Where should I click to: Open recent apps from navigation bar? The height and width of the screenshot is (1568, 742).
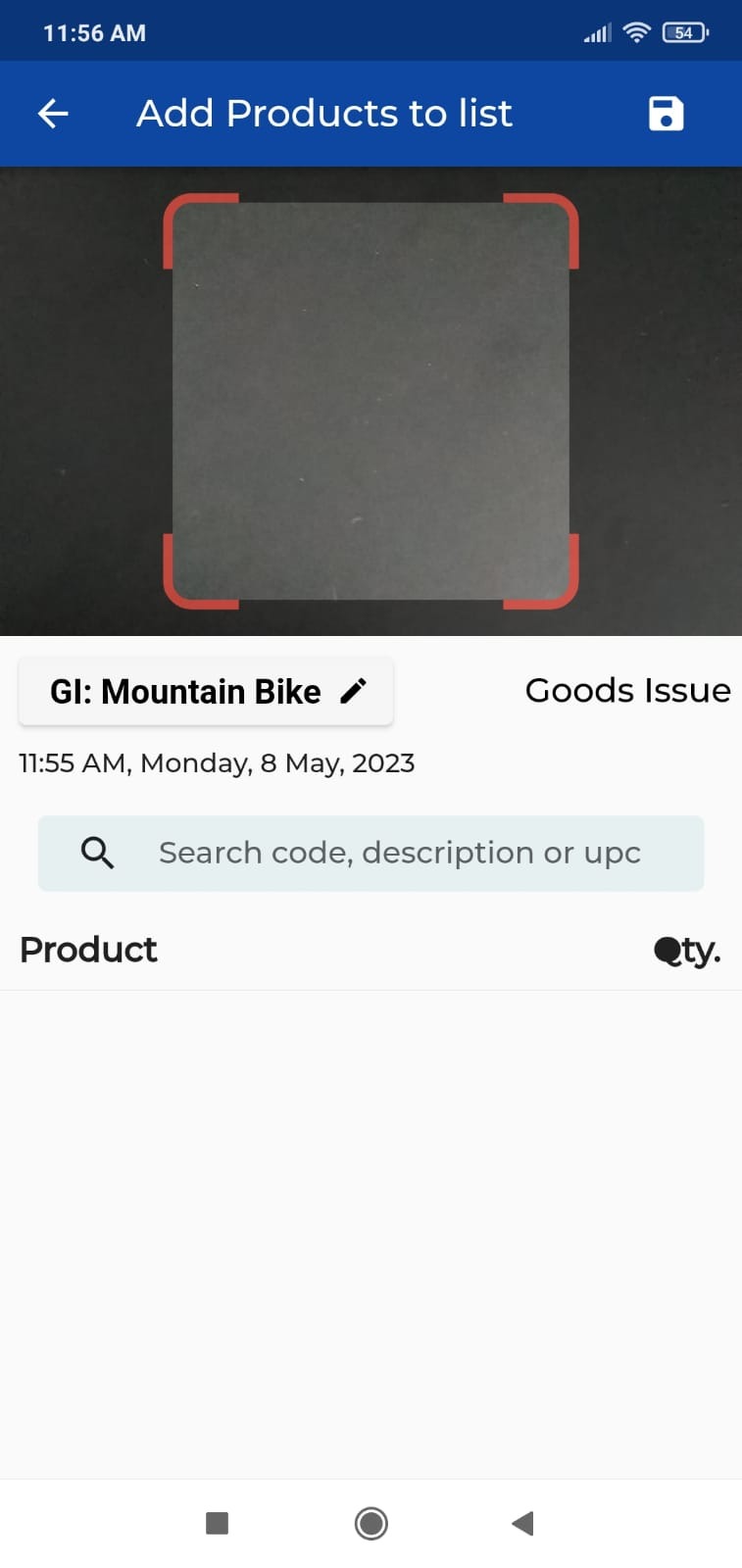[217, 1523]
